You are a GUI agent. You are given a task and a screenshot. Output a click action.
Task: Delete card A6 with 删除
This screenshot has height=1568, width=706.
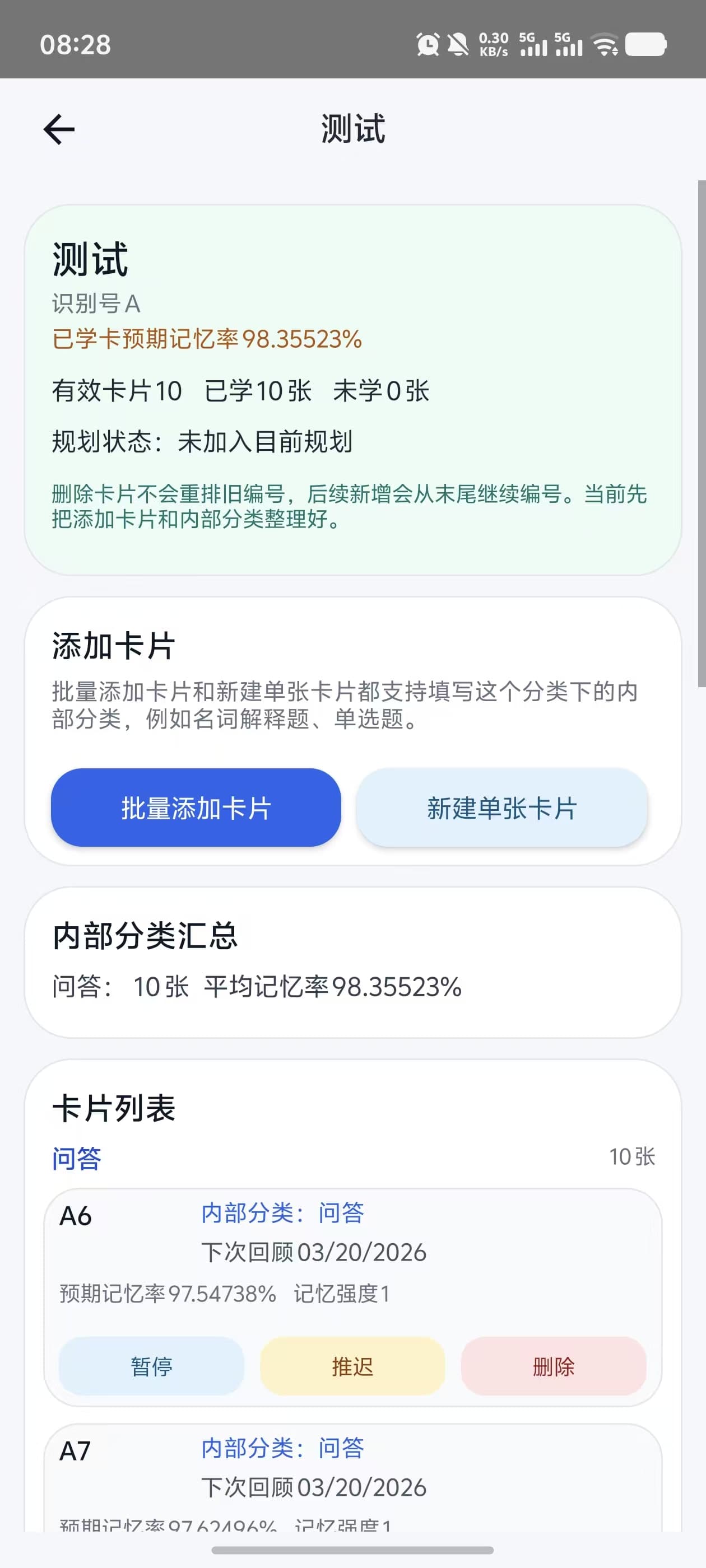(553, 1366)
